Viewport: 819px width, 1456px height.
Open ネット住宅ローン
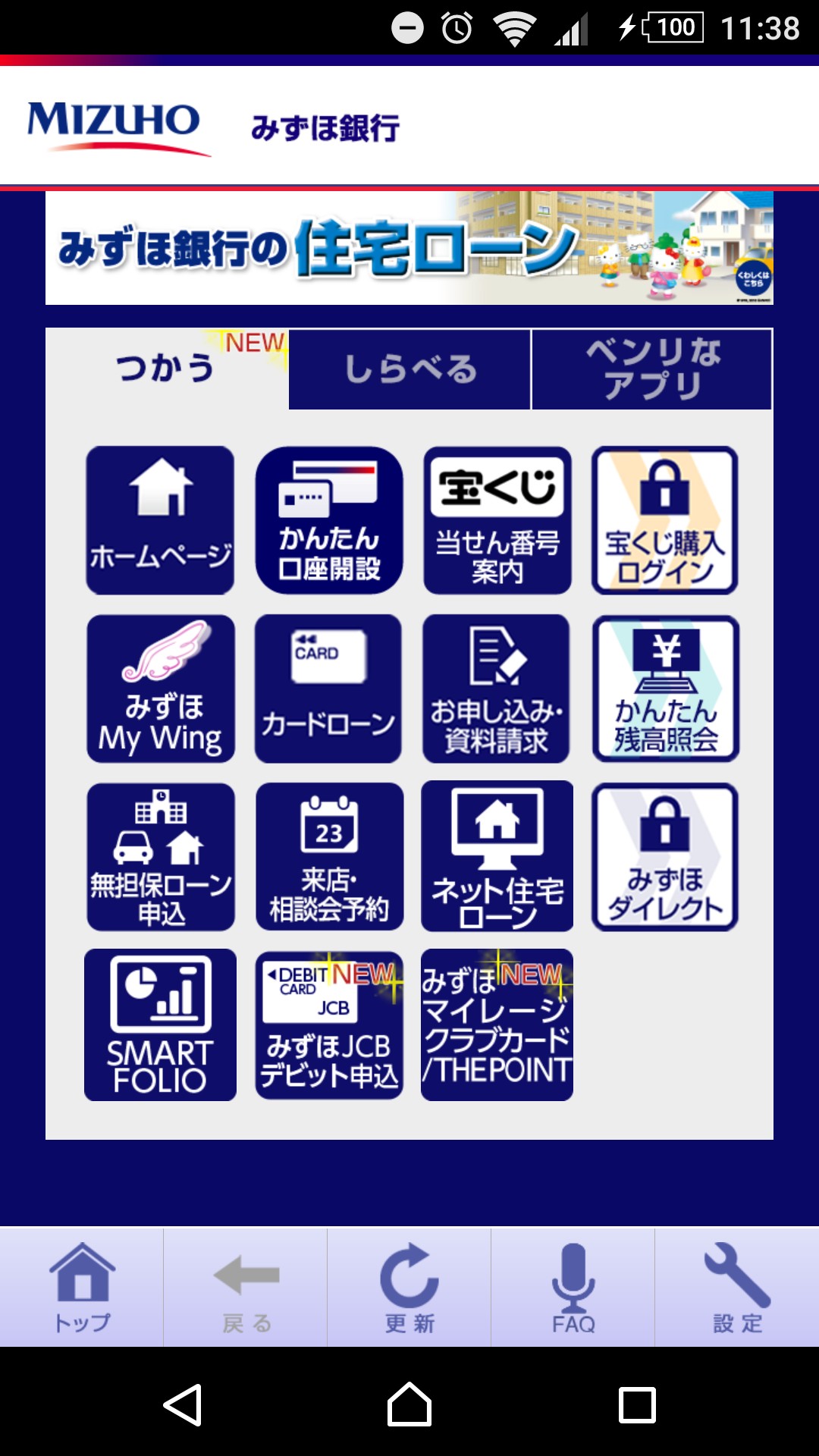(497, 857)
